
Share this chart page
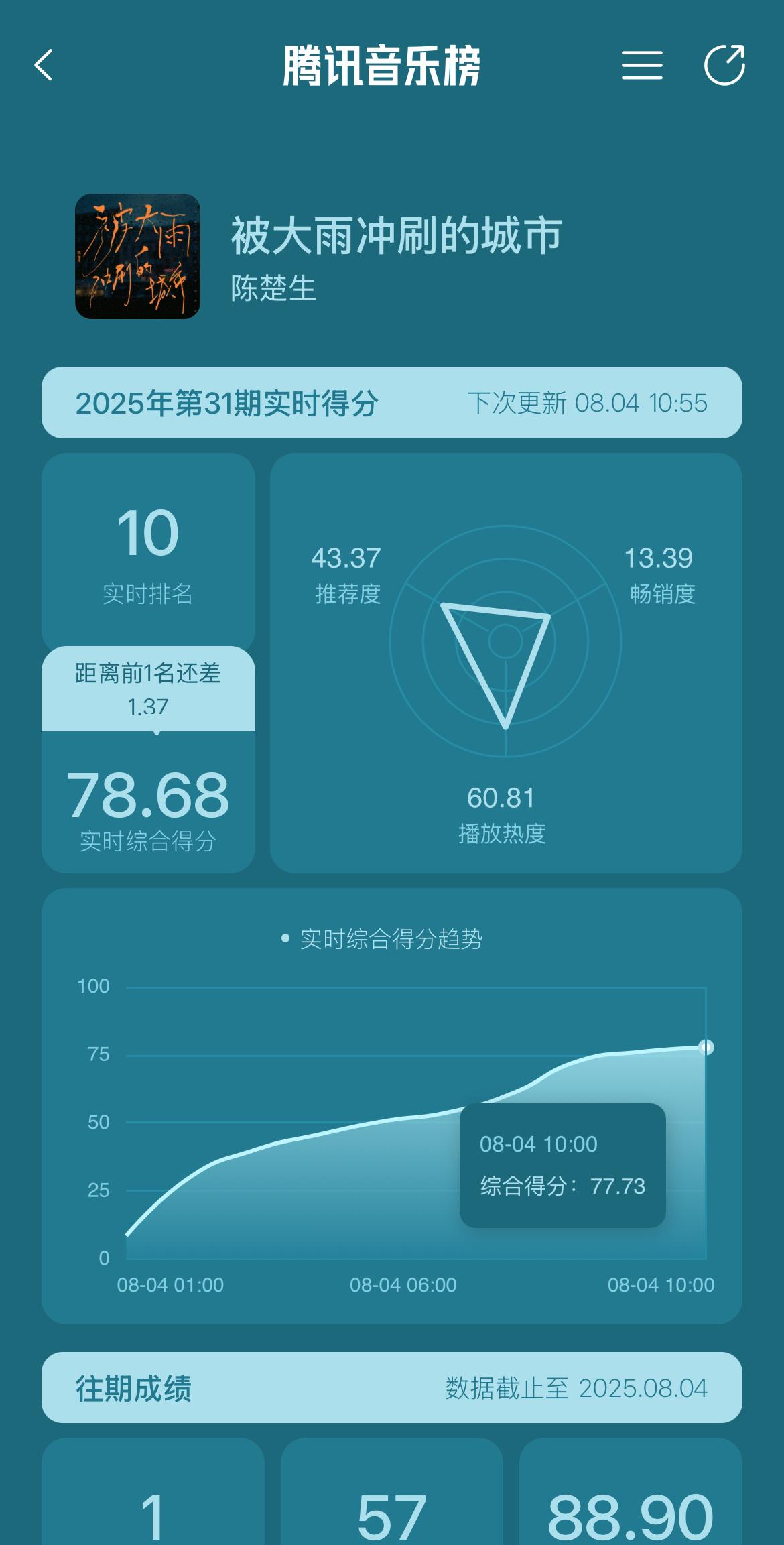pyautogui.click(x=724, y=66)
